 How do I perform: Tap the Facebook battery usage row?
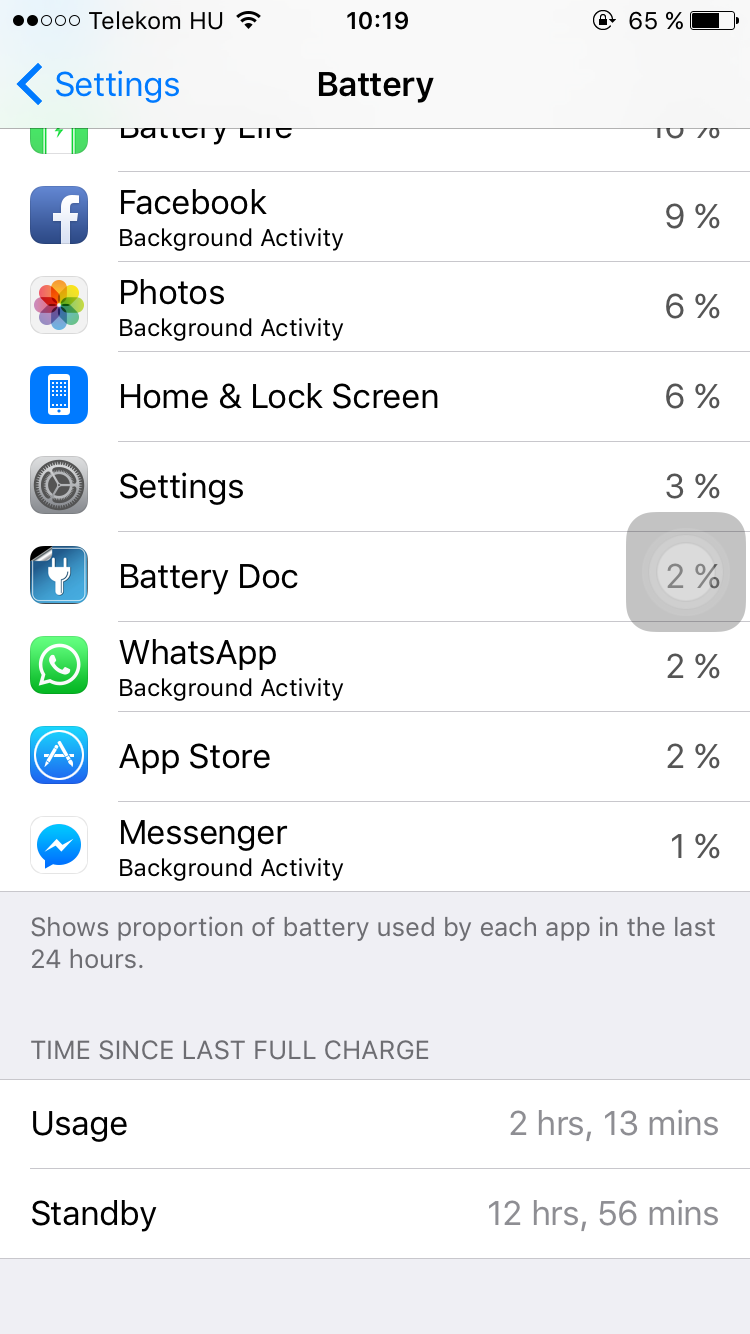375,217
